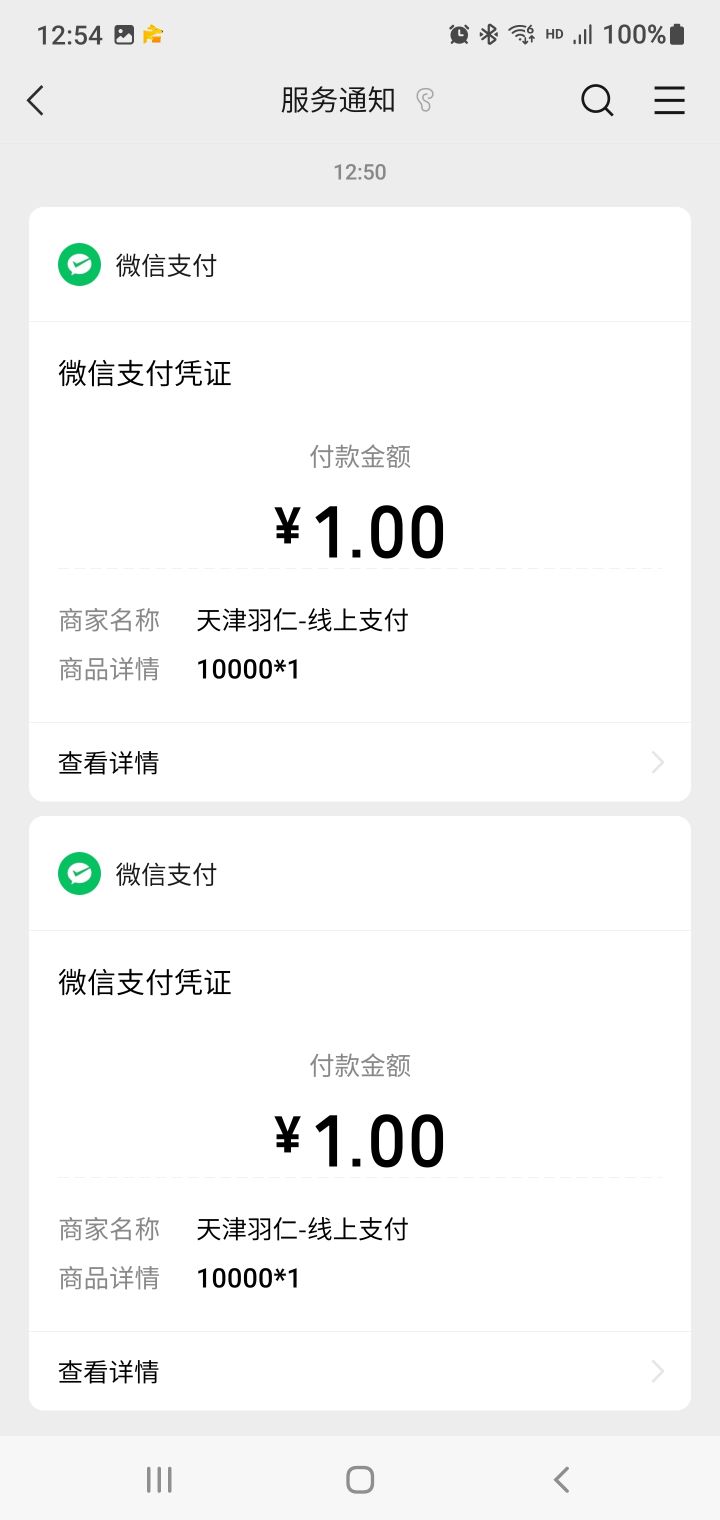Tap the system home button

pos(360,1480)
